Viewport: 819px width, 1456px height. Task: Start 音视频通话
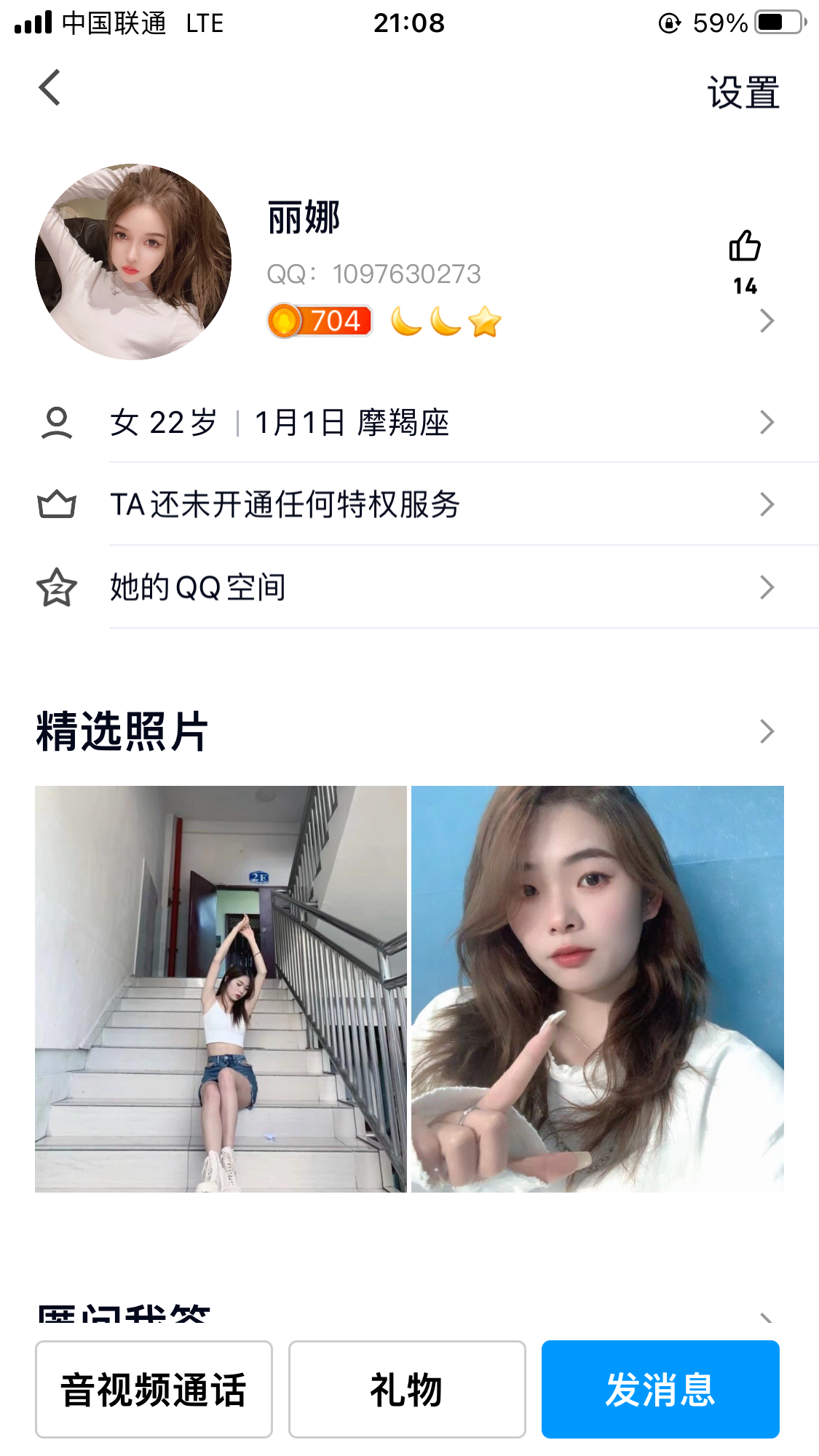154,1389
